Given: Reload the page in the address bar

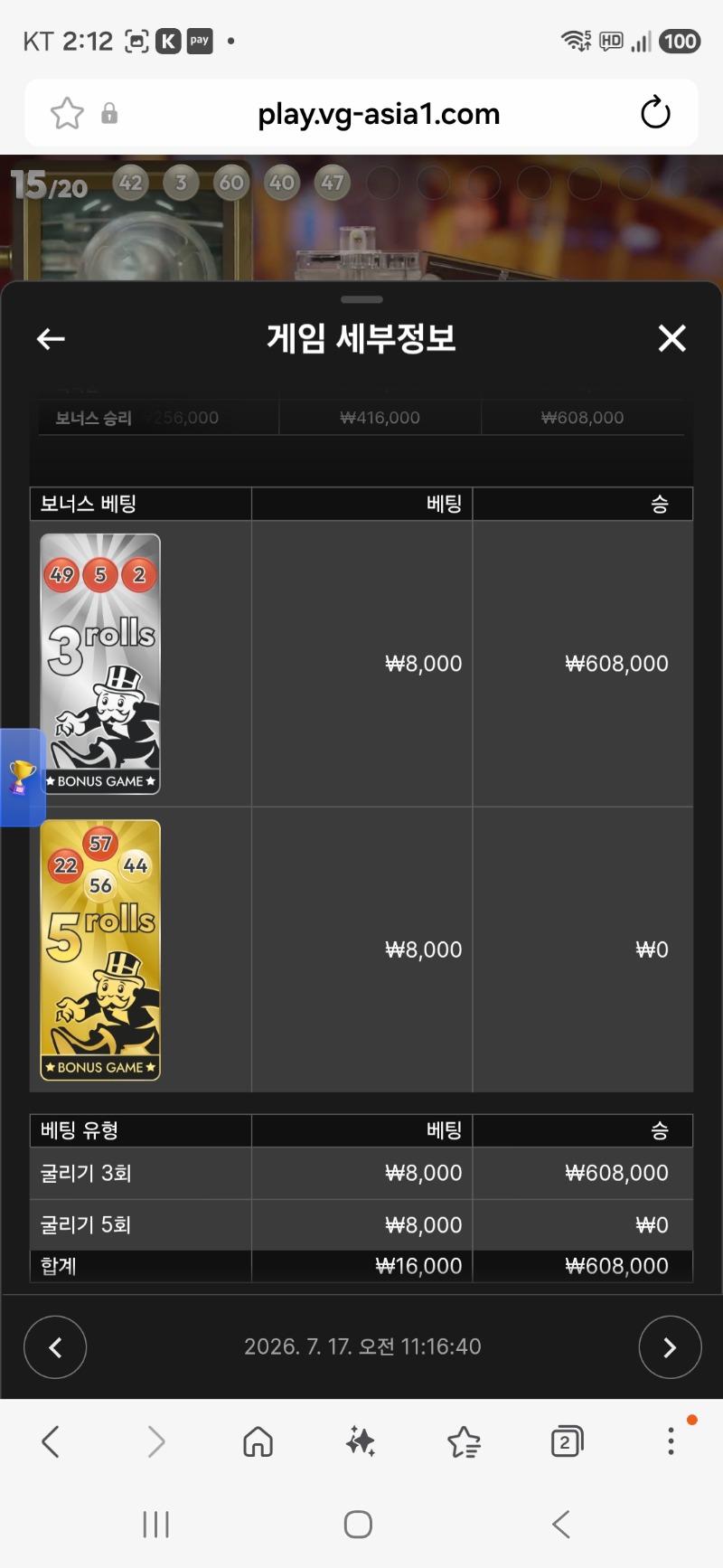Looking at the screenshot, I should 655,113.
